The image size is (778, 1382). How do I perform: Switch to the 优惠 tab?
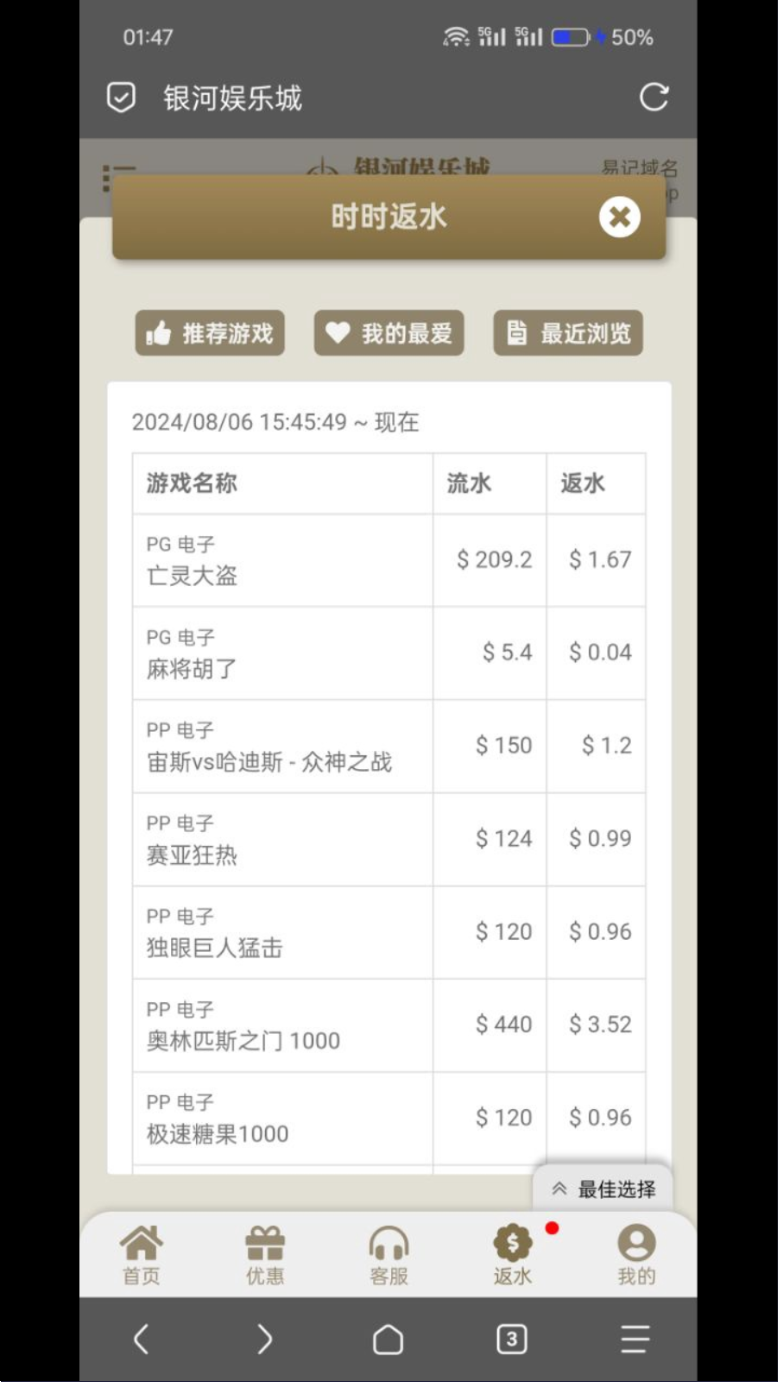[x=265, y=1255]
